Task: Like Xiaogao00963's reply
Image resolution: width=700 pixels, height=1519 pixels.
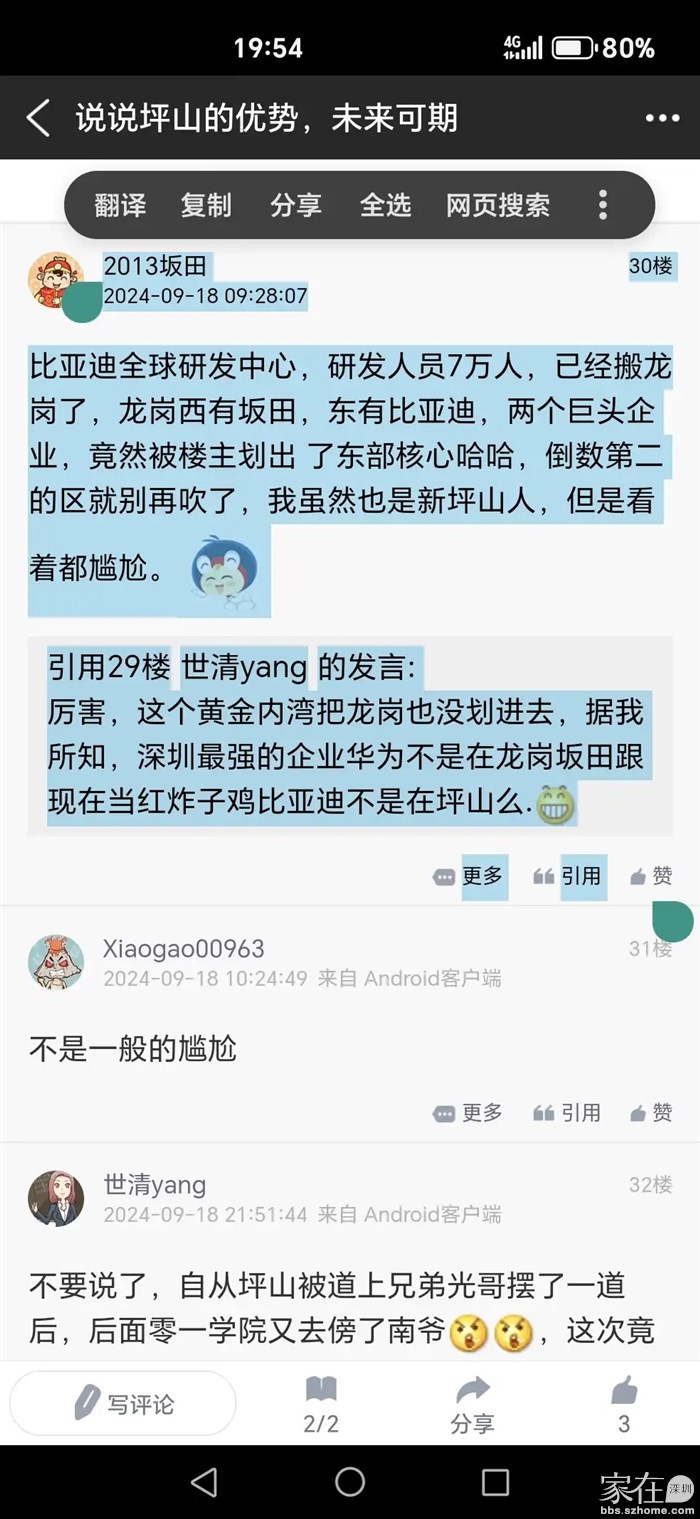Action: click(x=651, y=1113)
